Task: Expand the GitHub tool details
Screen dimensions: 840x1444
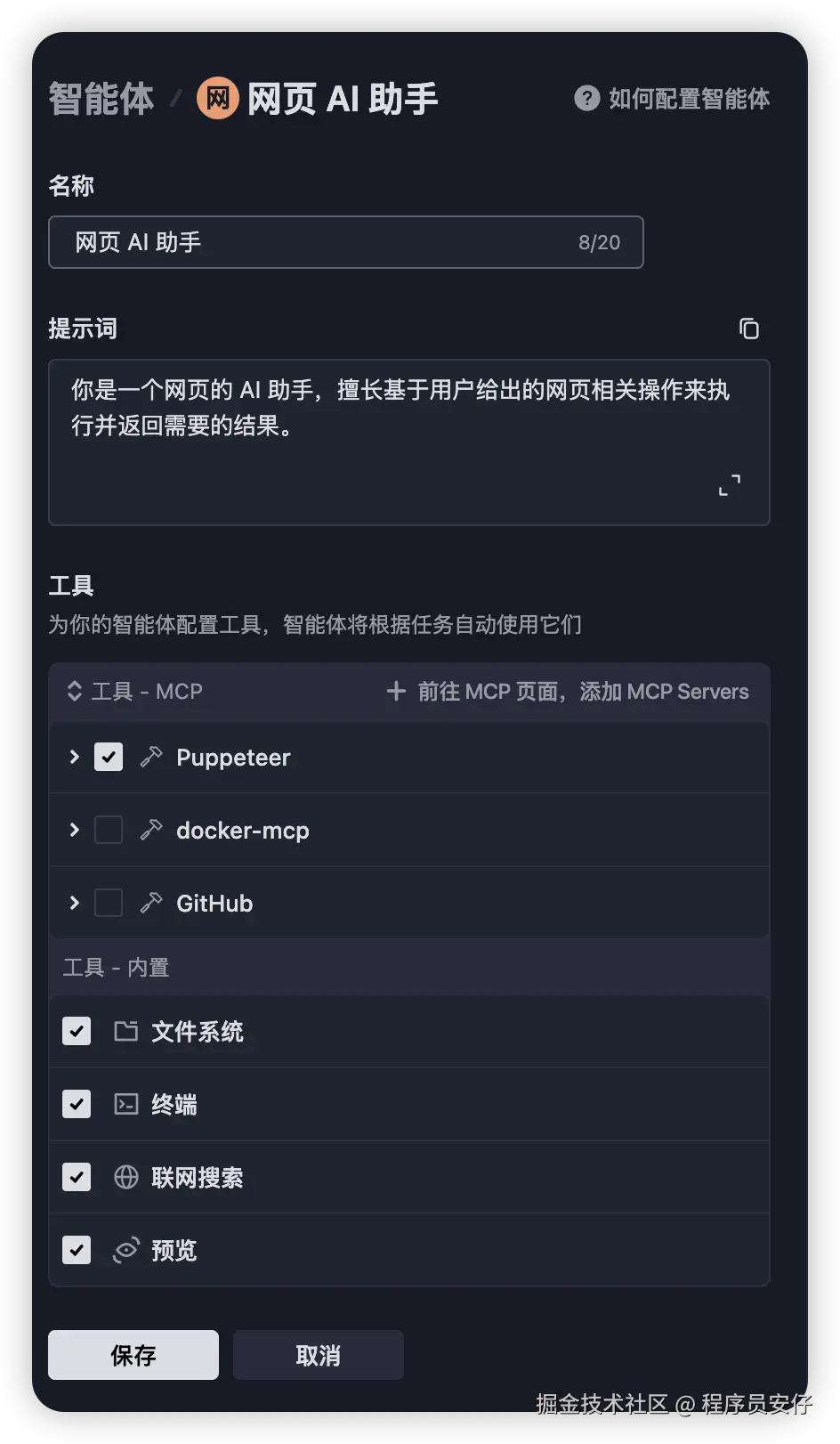Action: pyautogui.click(x=75, y=904)
